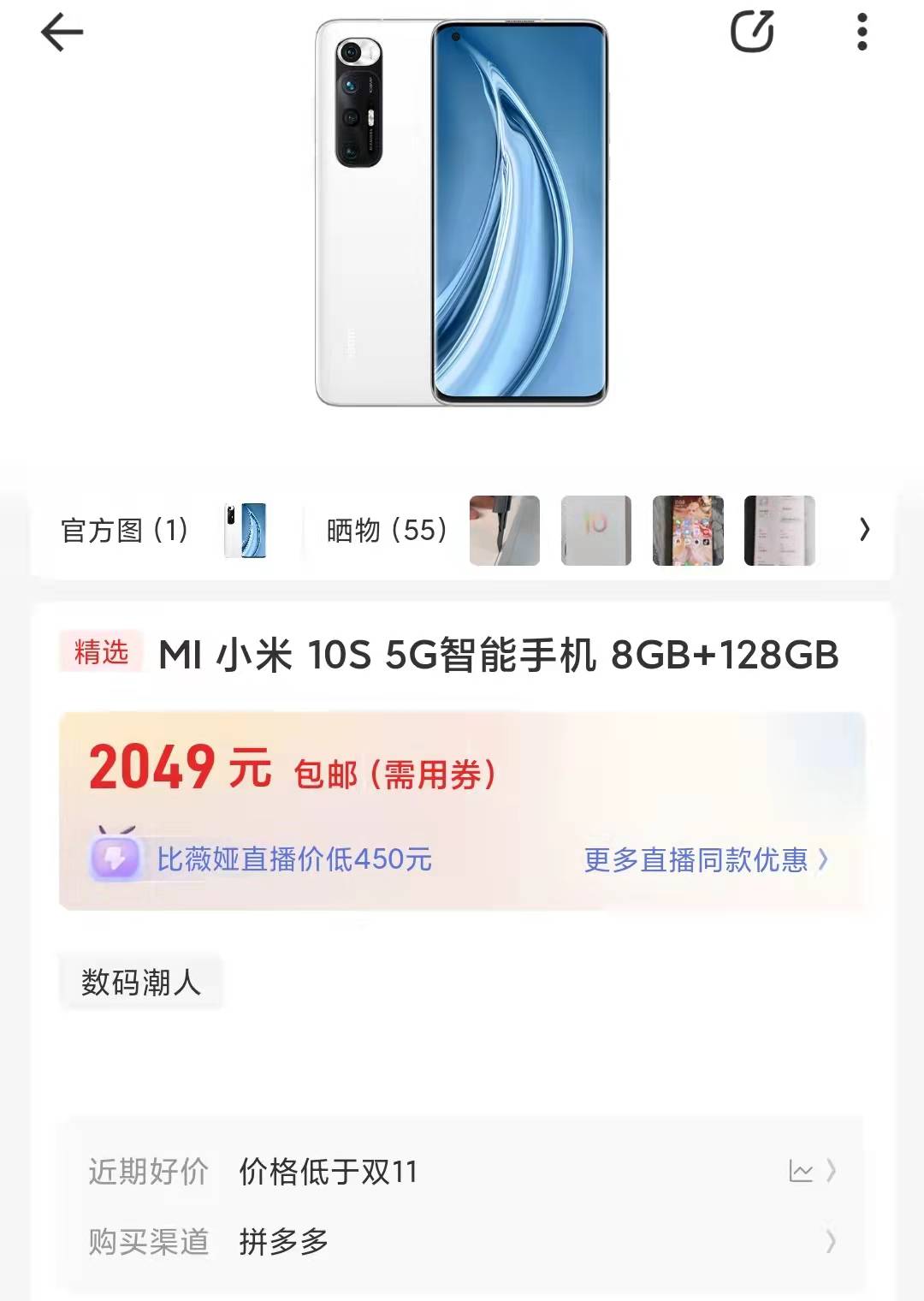The image size is (924, 1301).
Task: Select the 数码潮人 tag
Action: (141, 983)
